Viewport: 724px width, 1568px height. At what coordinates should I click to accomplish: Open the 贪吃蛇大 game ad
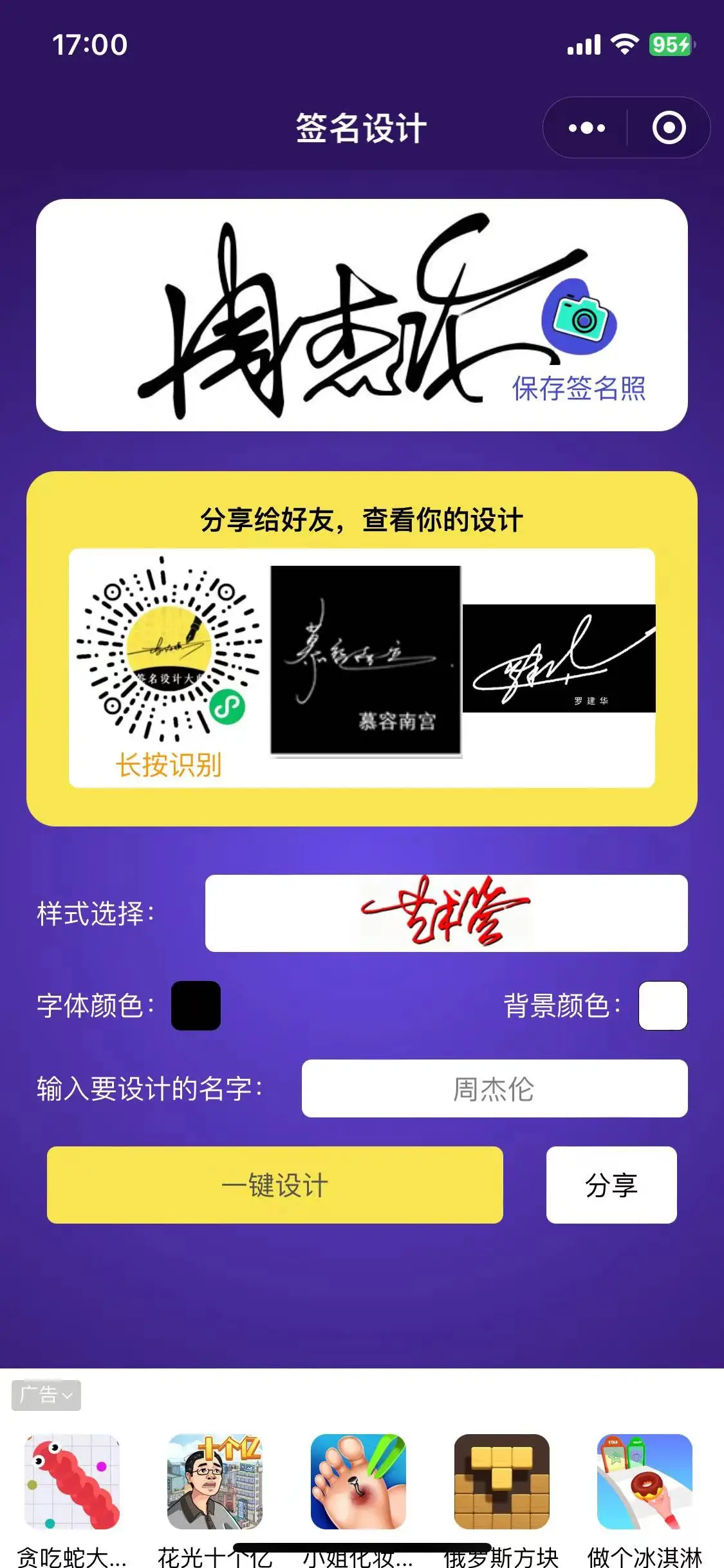72,1482
